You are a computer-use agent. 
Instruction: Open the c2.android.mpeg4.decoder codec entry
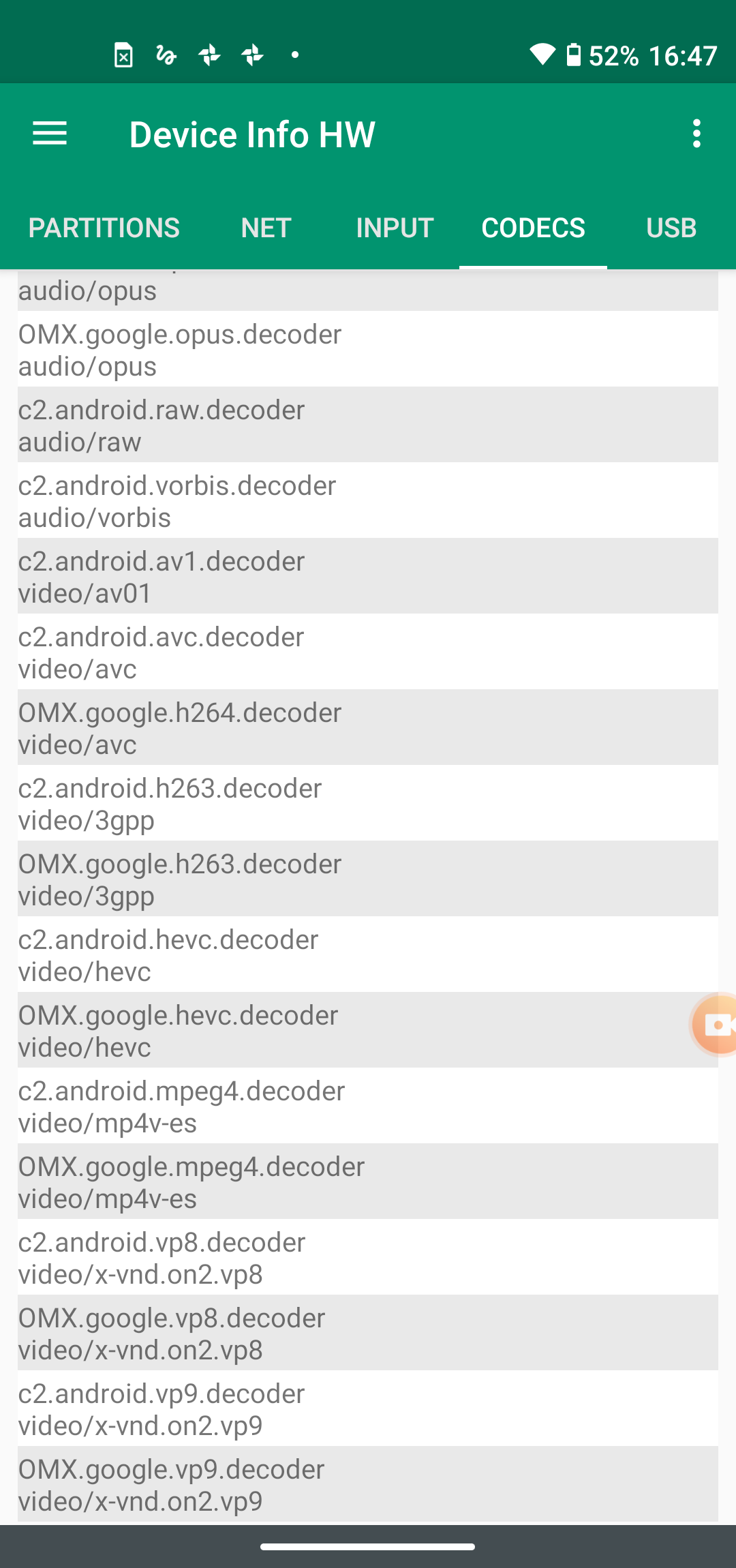tap(368, 1106)
